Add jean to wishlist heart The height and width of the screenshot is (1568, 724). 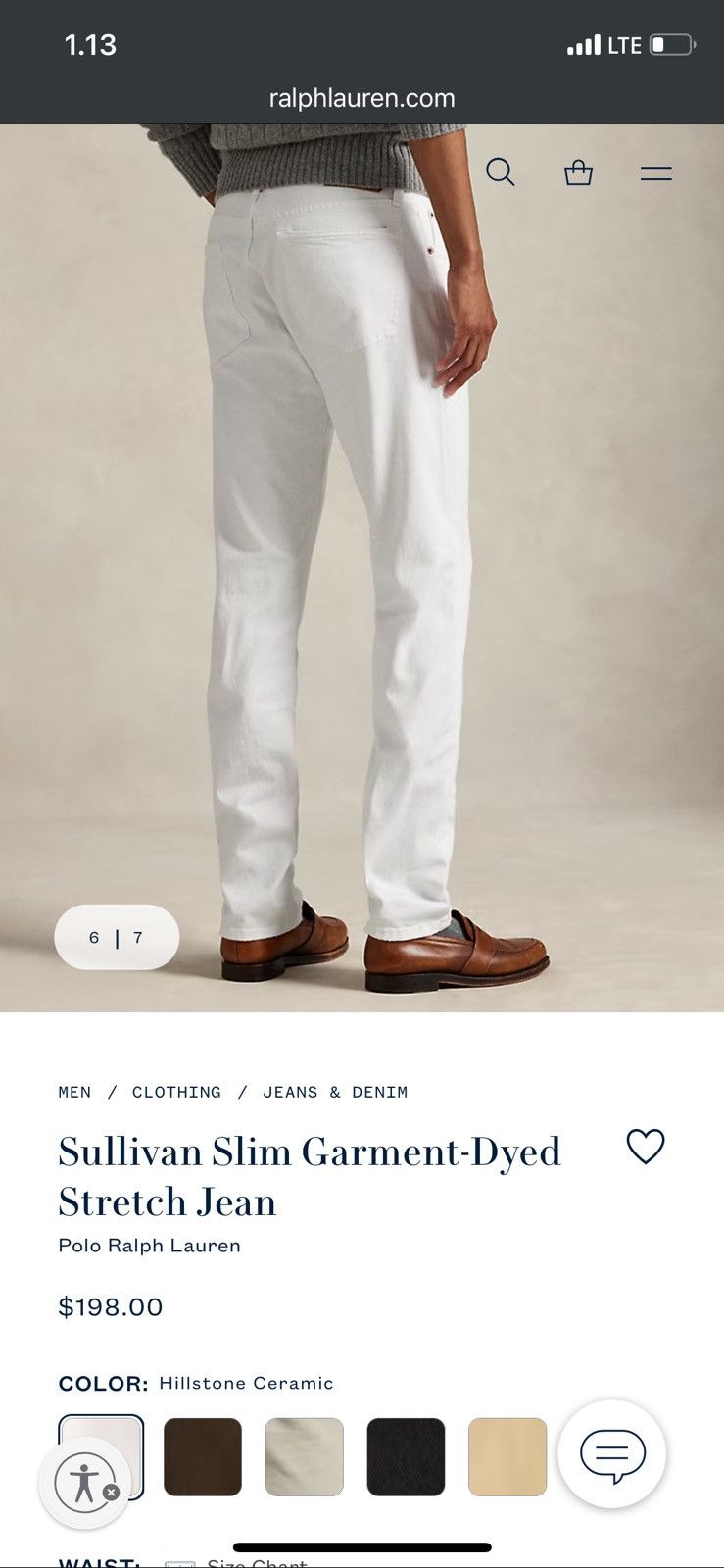[646, 1147]
